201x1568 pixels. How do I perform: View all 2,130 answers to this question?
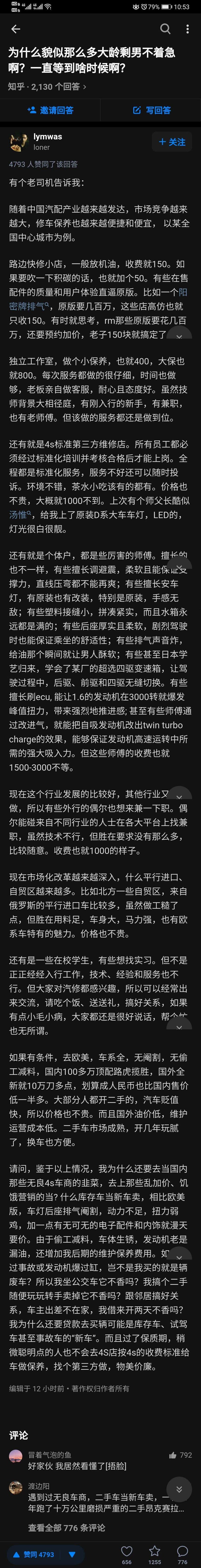click(47, 86)
